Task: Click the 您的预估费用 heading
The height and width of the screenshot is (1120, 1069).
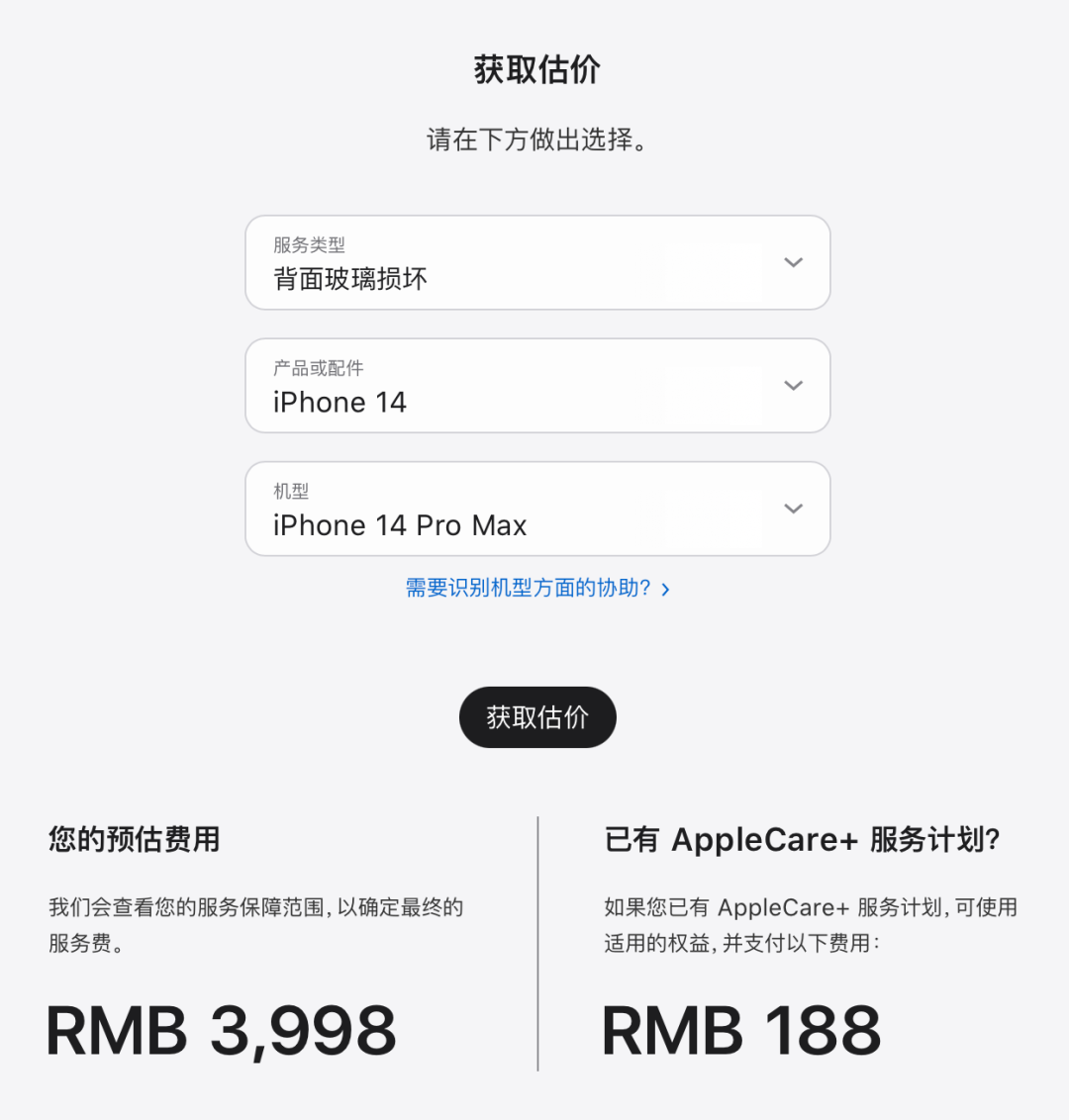Action: 132,840
